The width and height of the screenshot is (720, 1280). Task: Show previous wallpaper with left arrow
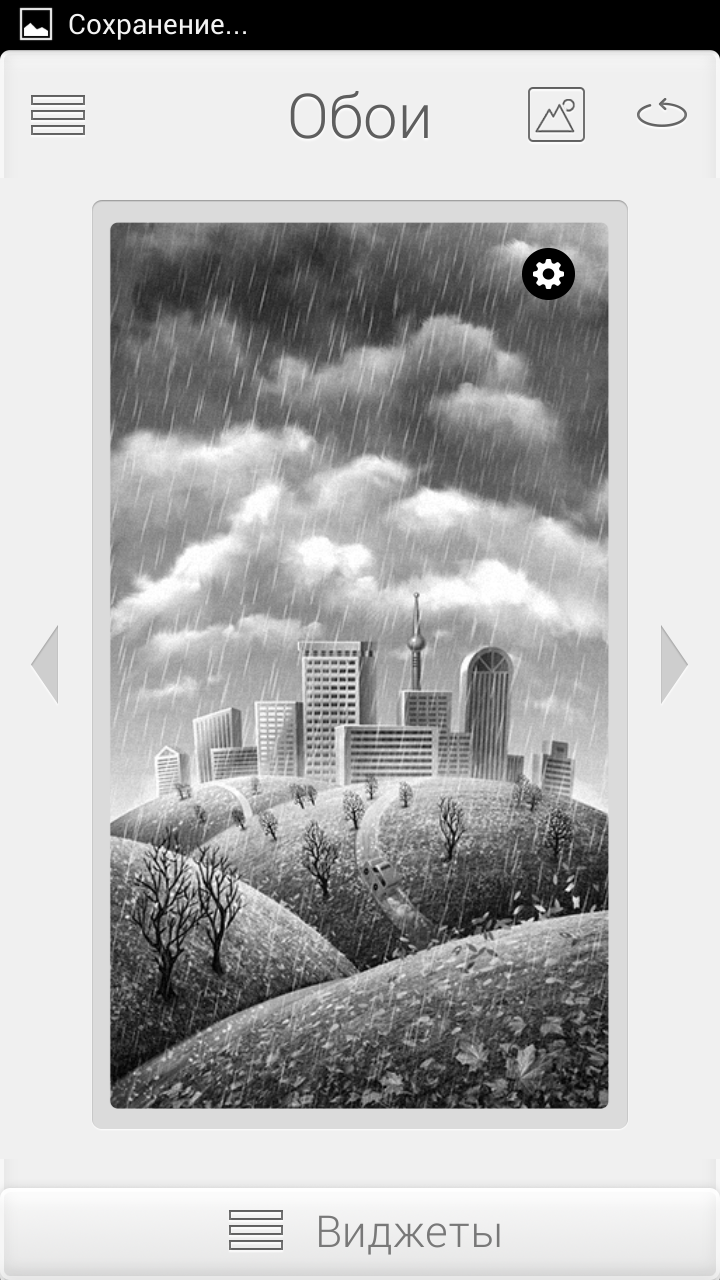coord(45,664)
